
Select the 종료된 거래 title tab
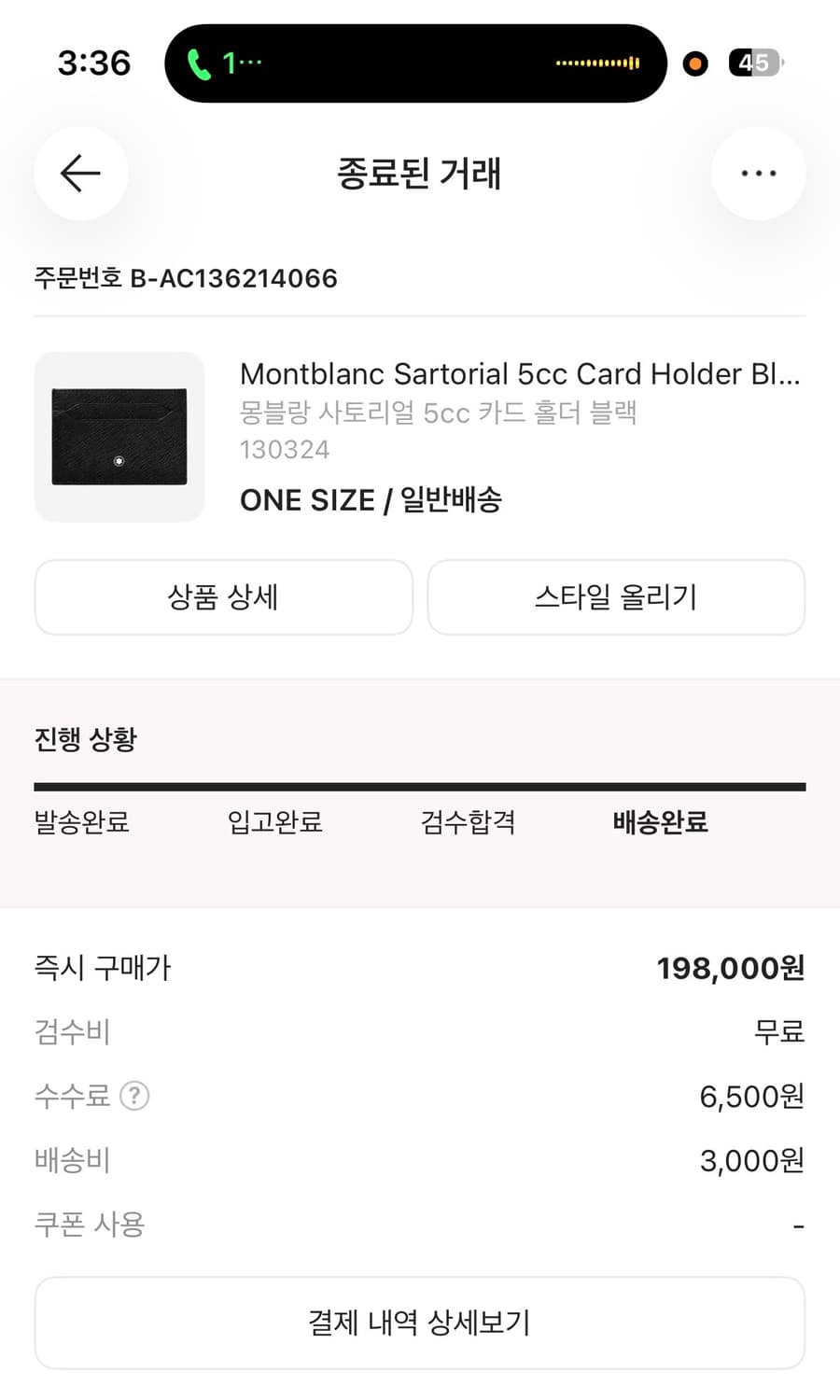(420, 174)
